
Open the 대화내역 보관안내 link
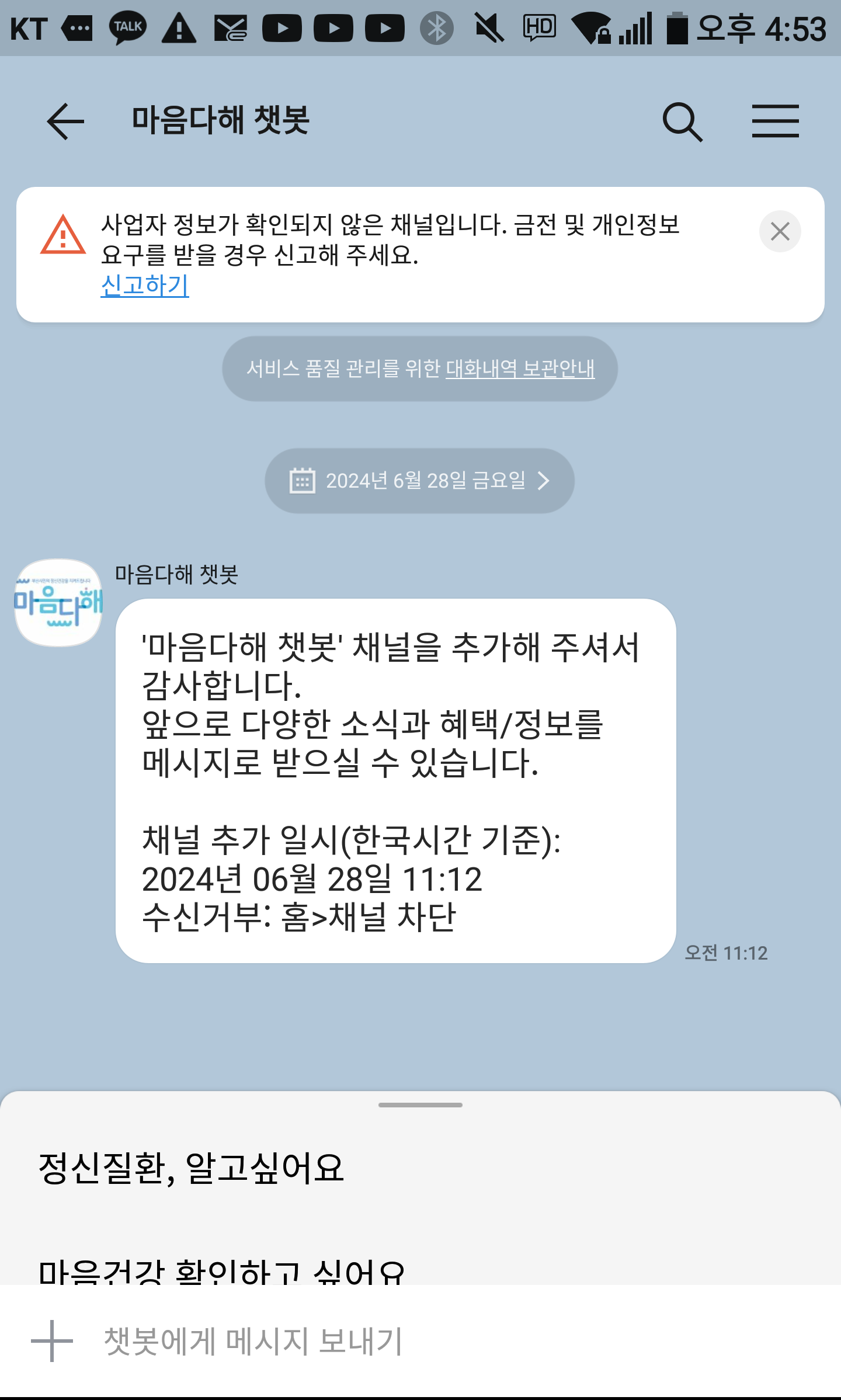[520, 369]
